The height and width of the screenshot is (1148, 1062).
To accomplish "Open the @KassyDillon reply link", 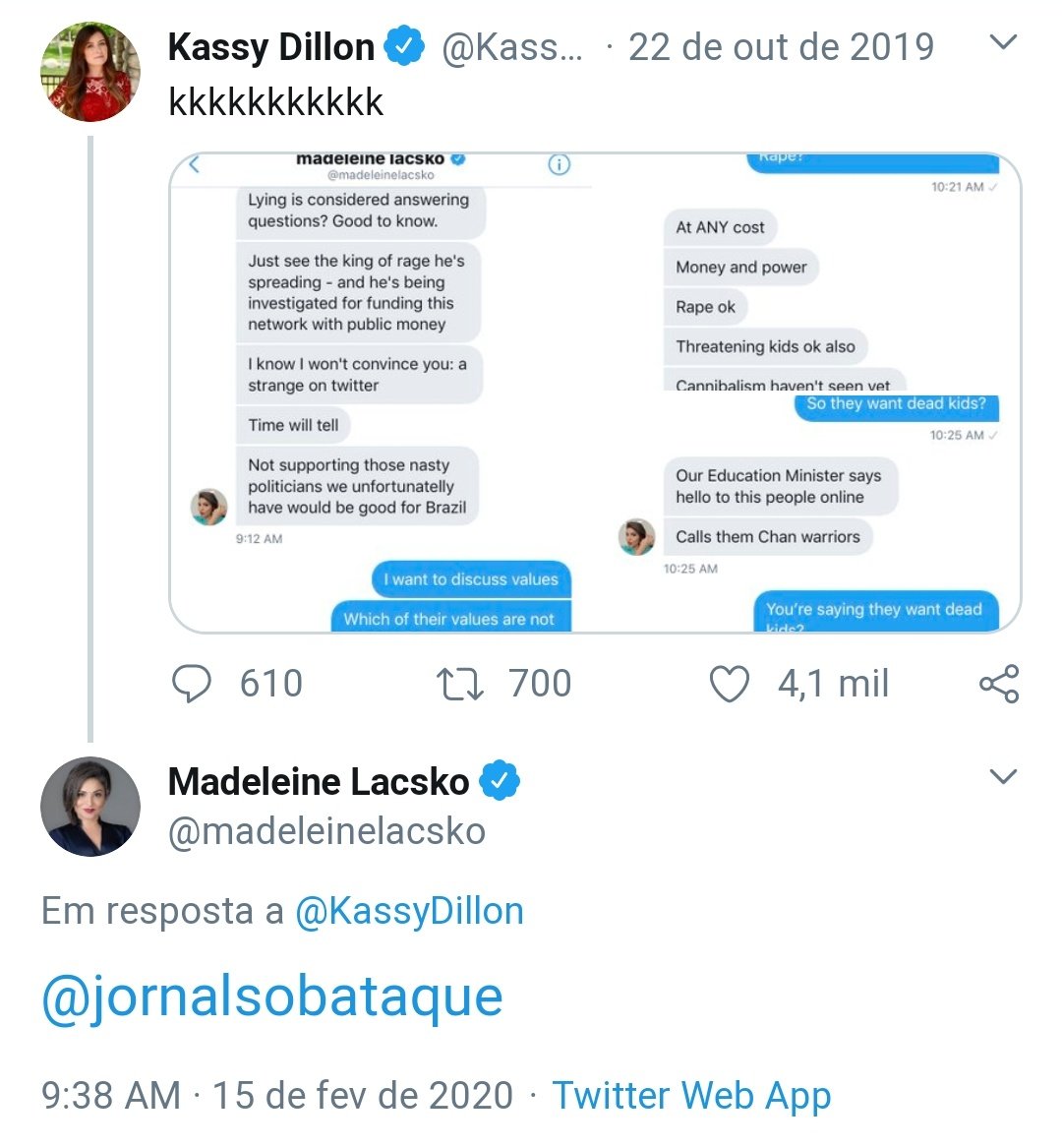I will 409,911.
